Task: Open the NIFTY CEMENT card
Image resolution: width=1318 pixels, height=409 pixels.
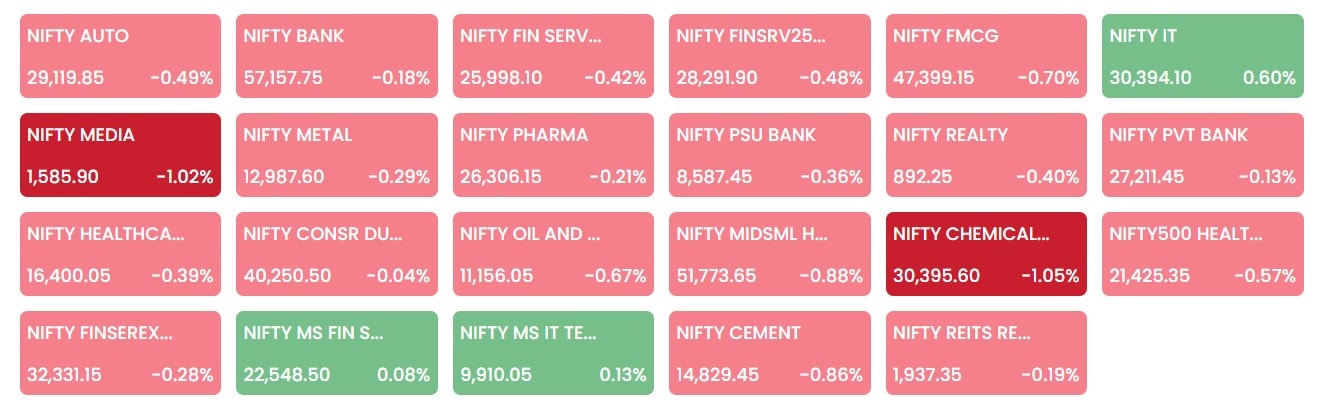Action: coord(770,353)
